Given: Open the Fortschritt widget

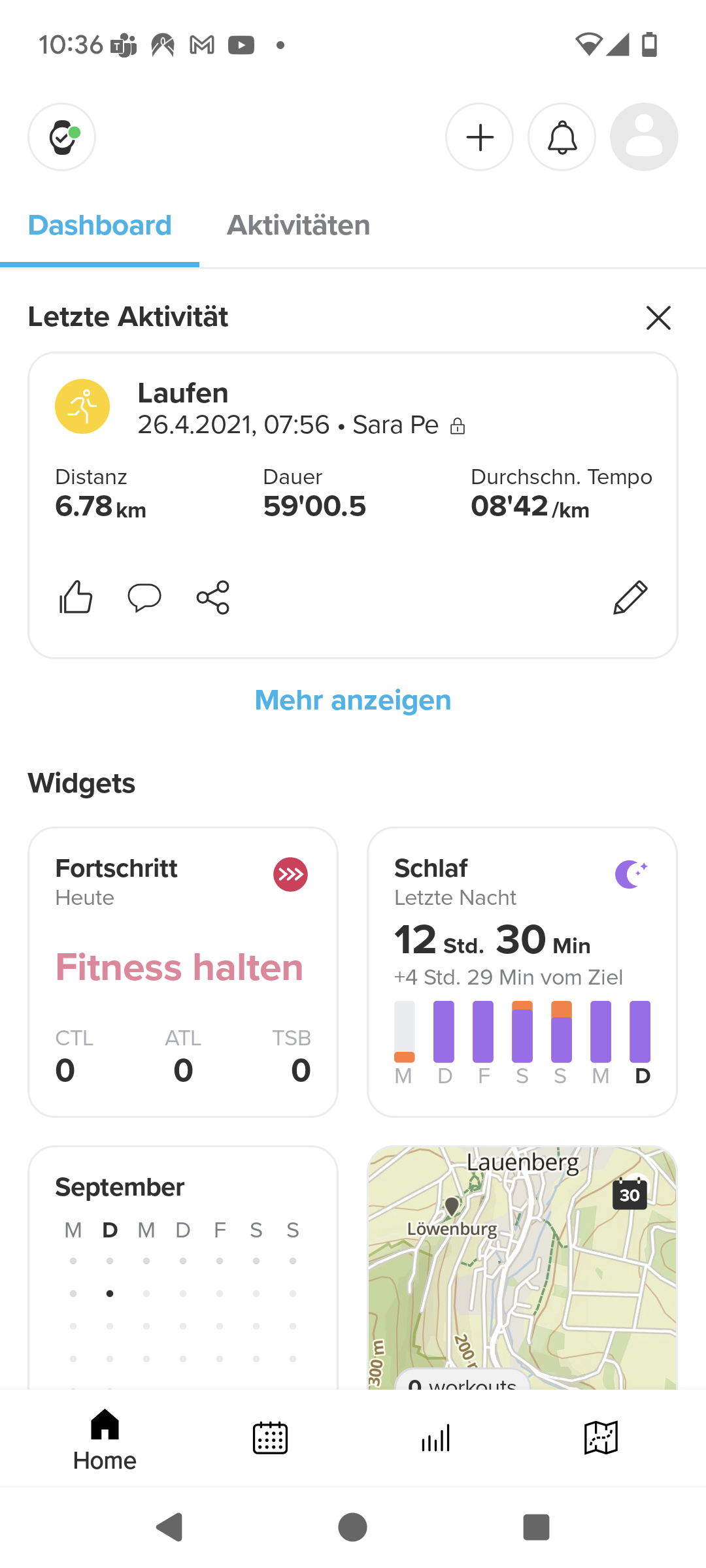Looking at the screenshot, I should coord(183,972).
